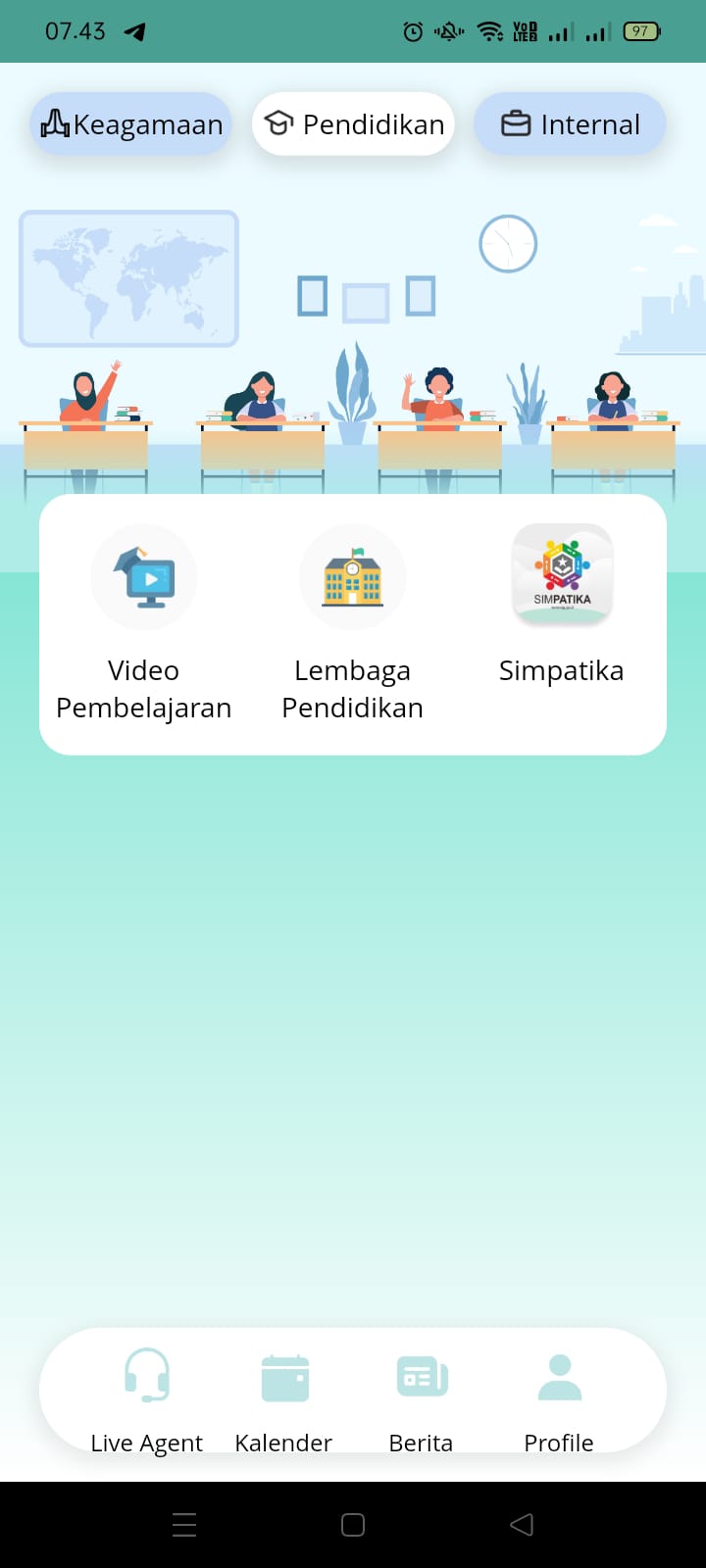
Task: Select the Pendidikan tab
Action: point(353,124)
